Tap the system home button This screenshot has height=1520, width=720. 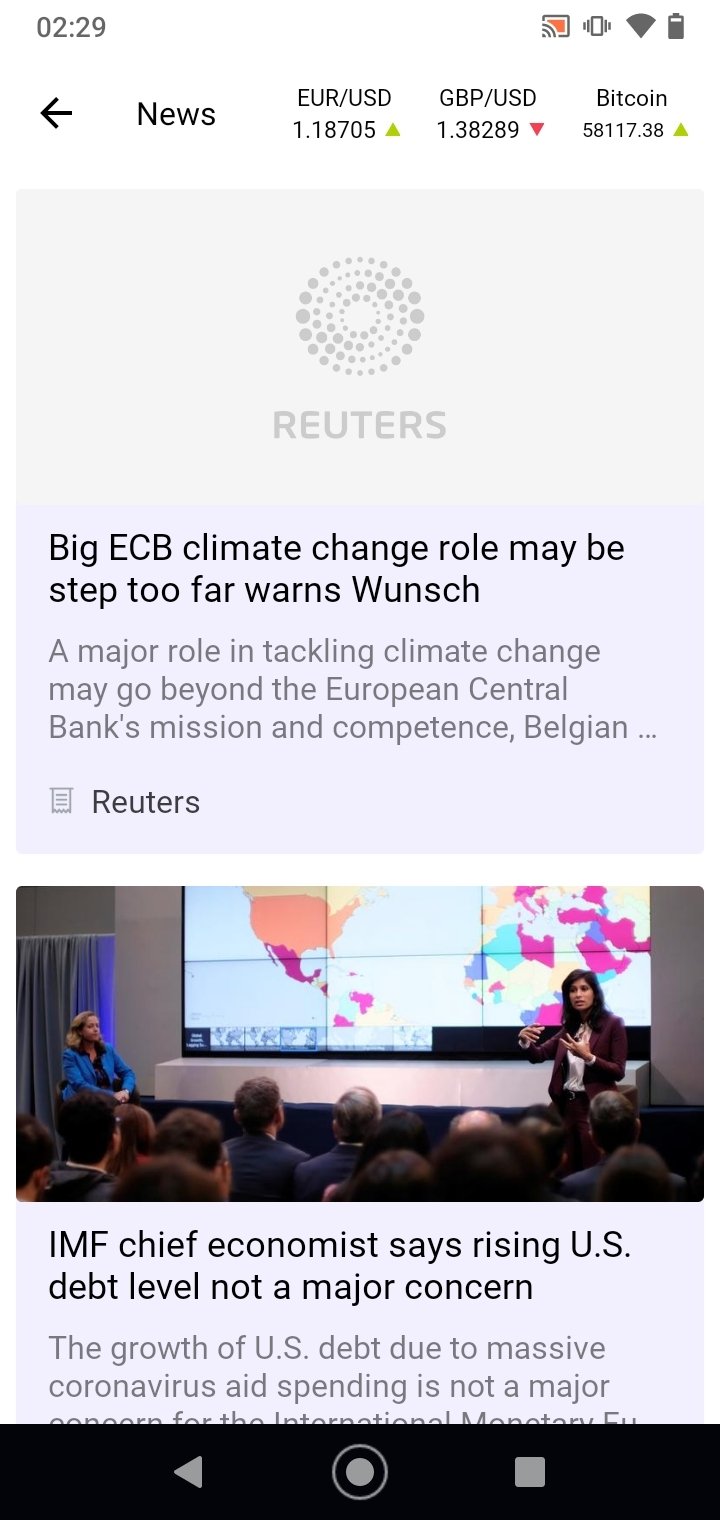[360, 1472]
